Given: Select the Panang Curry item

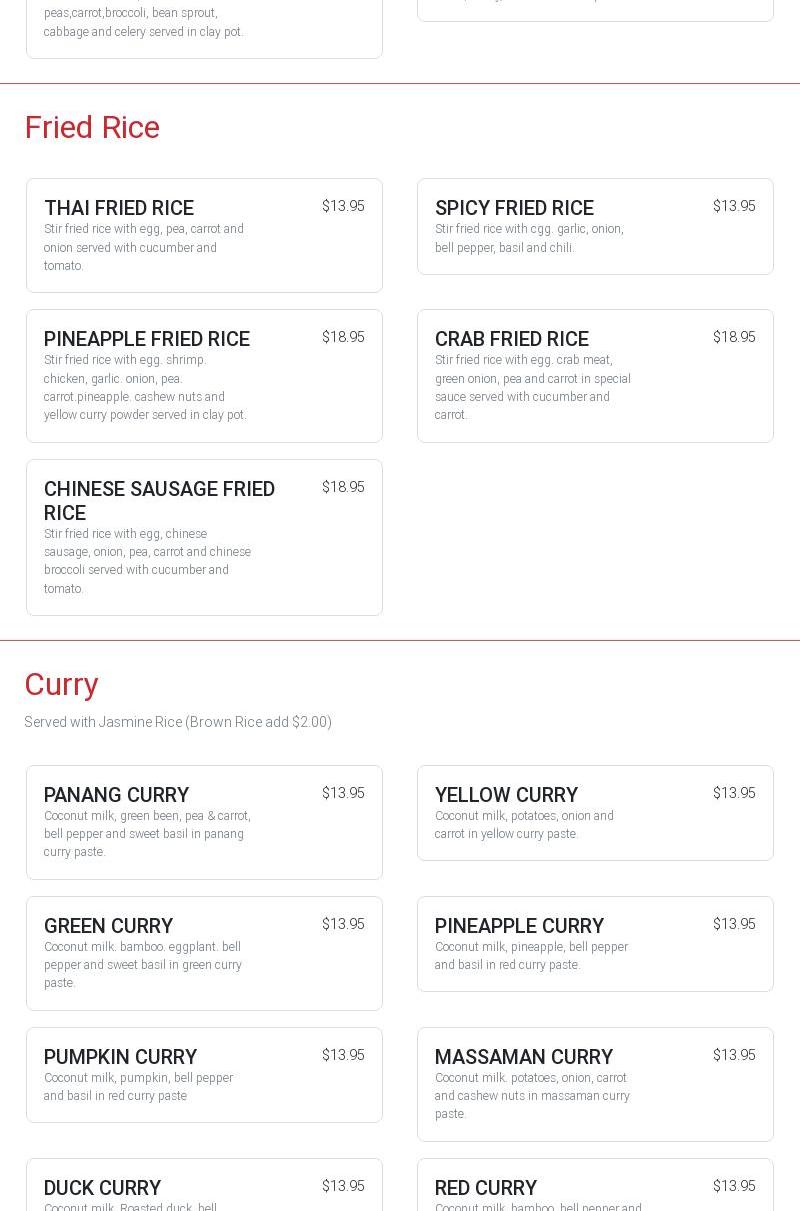Looking at the screenshot, I should pyautogui.click(x=204, y=822).
